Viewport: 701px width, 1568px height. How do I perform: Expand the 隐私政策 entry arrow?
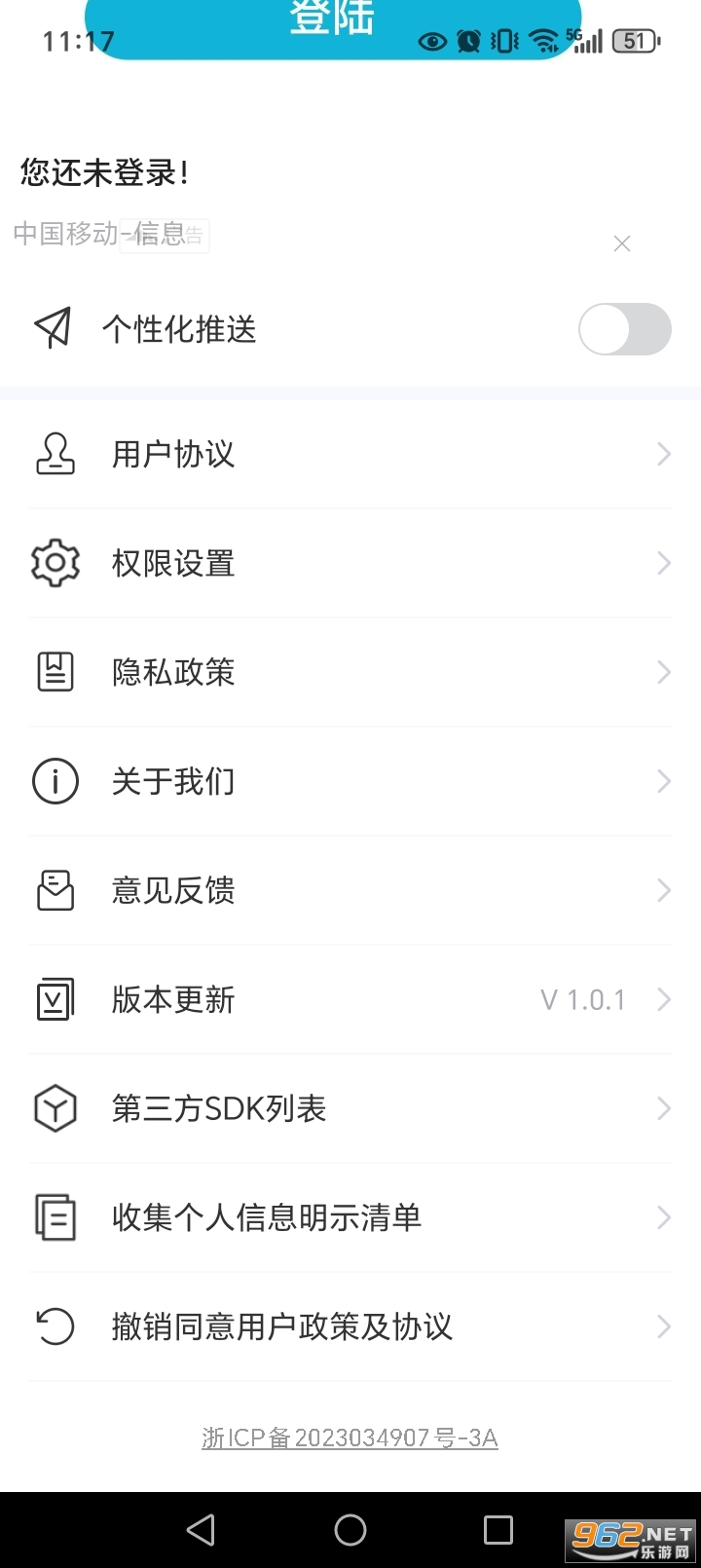coord(664,671)
